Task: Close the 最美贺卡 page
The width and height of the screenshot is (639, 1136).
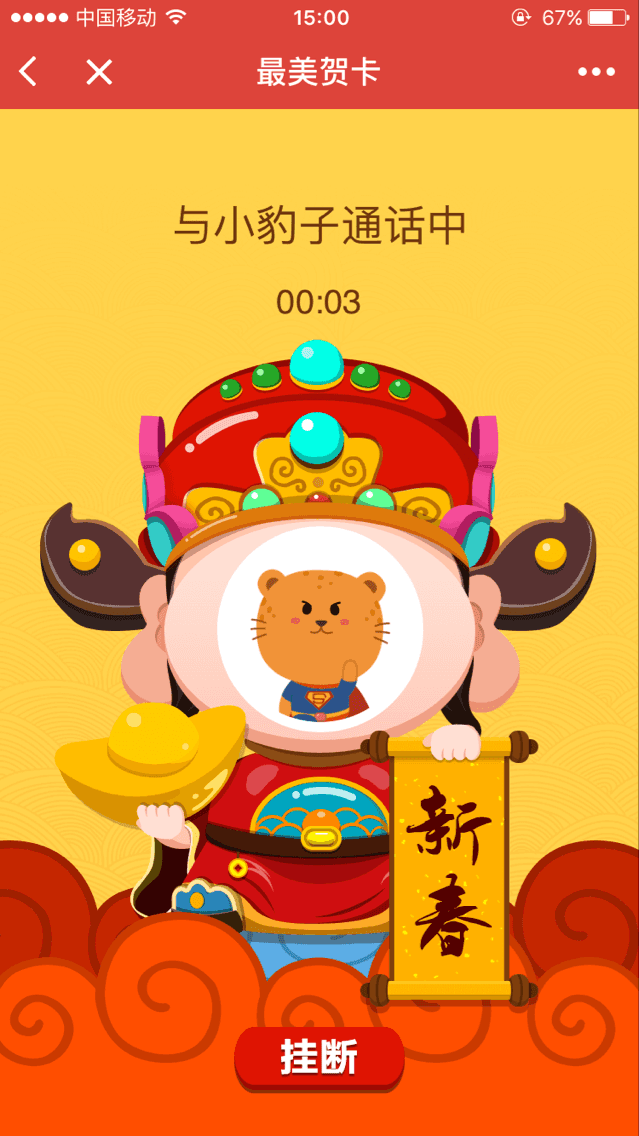Action: pyautogui.click(x=98, y=72)
